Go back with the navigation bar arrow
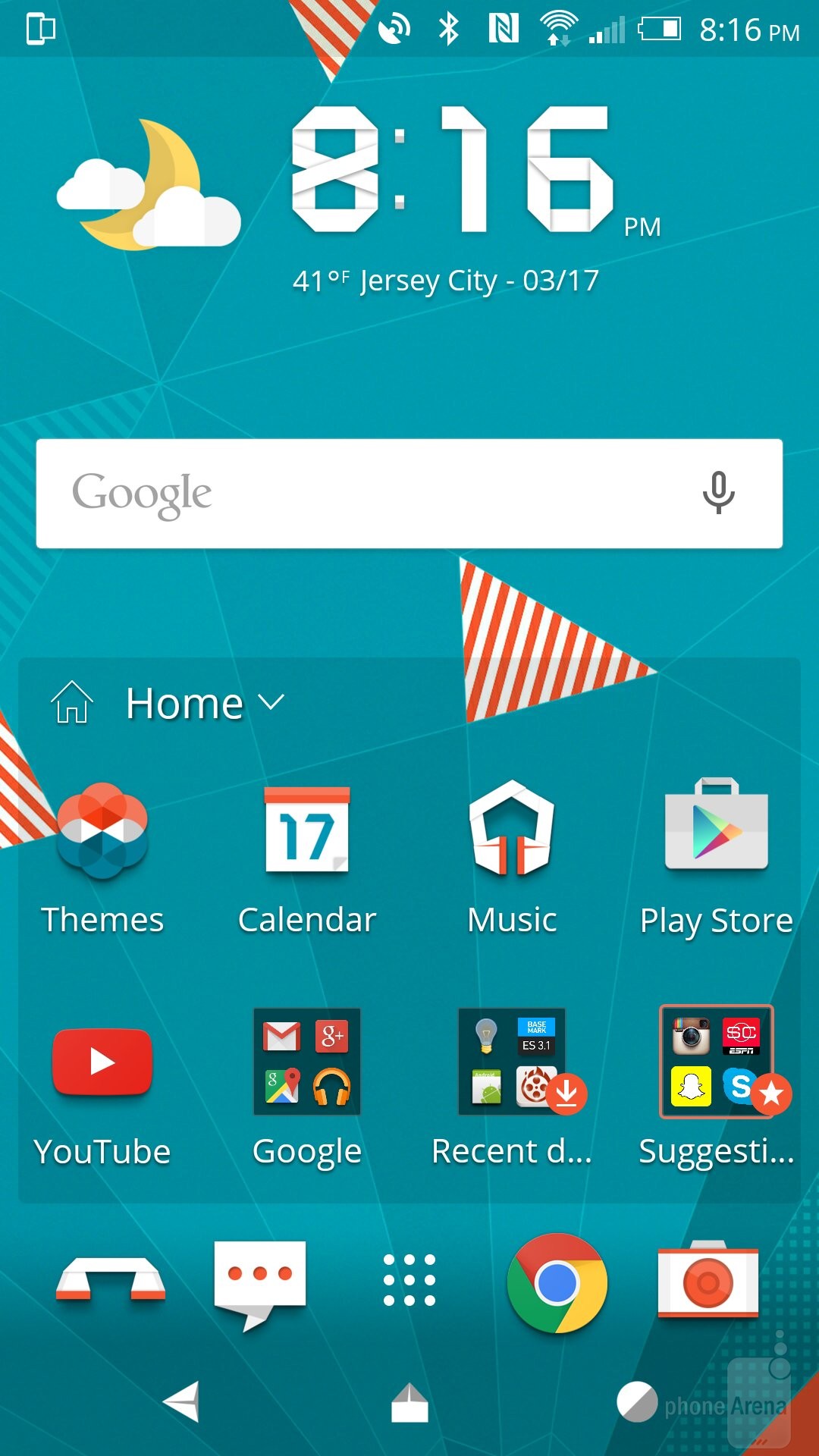Image resolution: width=819 pixels, height=1456 pixels. (183, 1401)
